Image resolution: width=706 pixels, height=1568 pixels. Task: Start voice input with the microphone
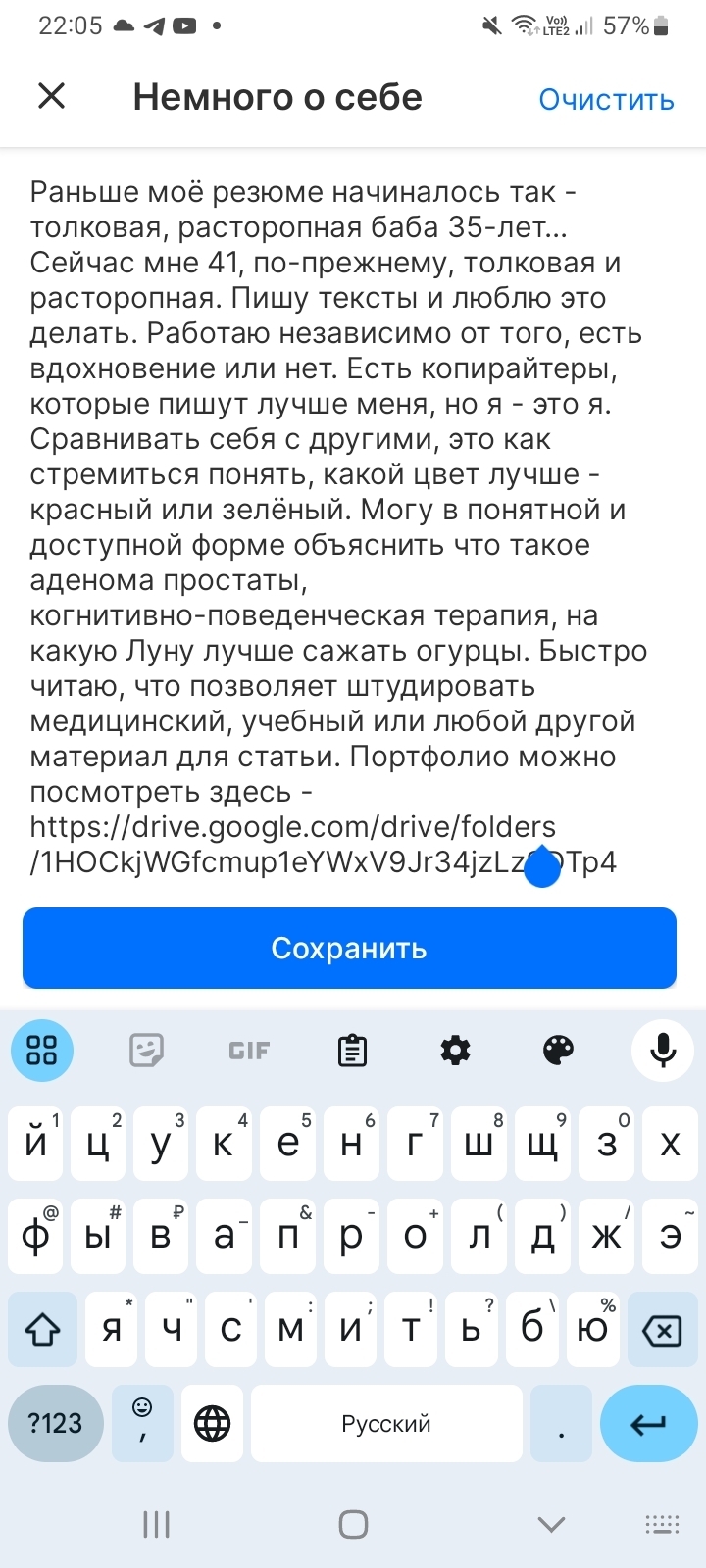pos(663,1051)
